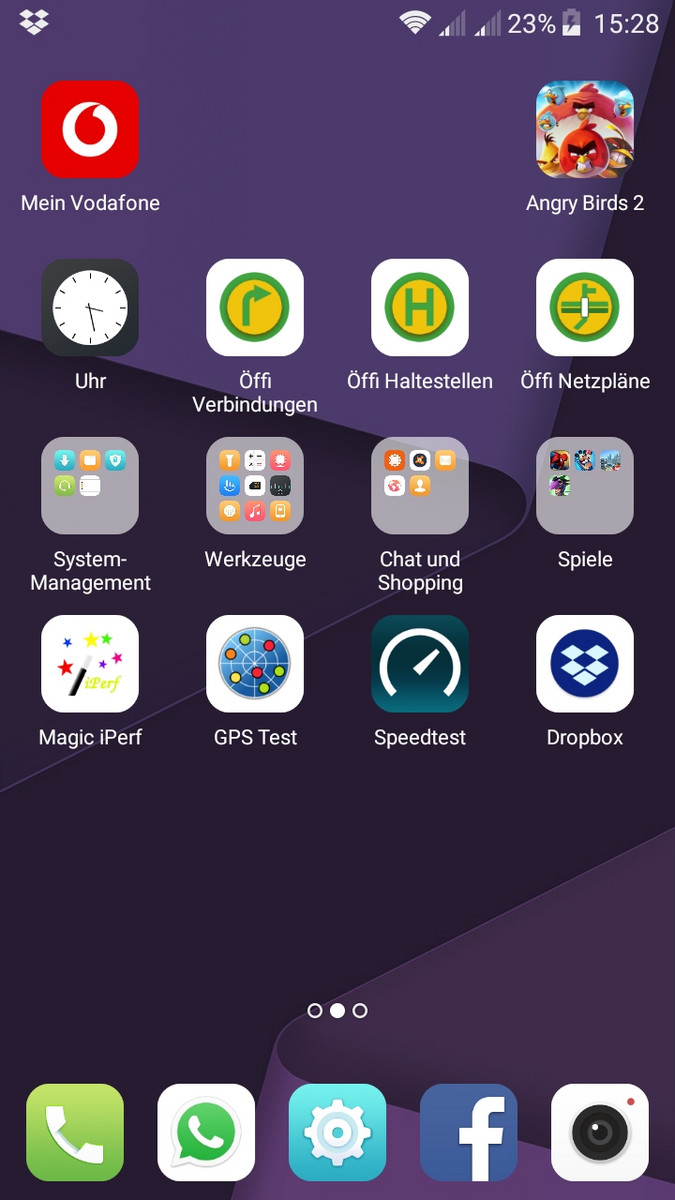The width and height of the screenshot is (675, 1200).
Task: Open the camera app in the dock
Action: (600, 1132)
